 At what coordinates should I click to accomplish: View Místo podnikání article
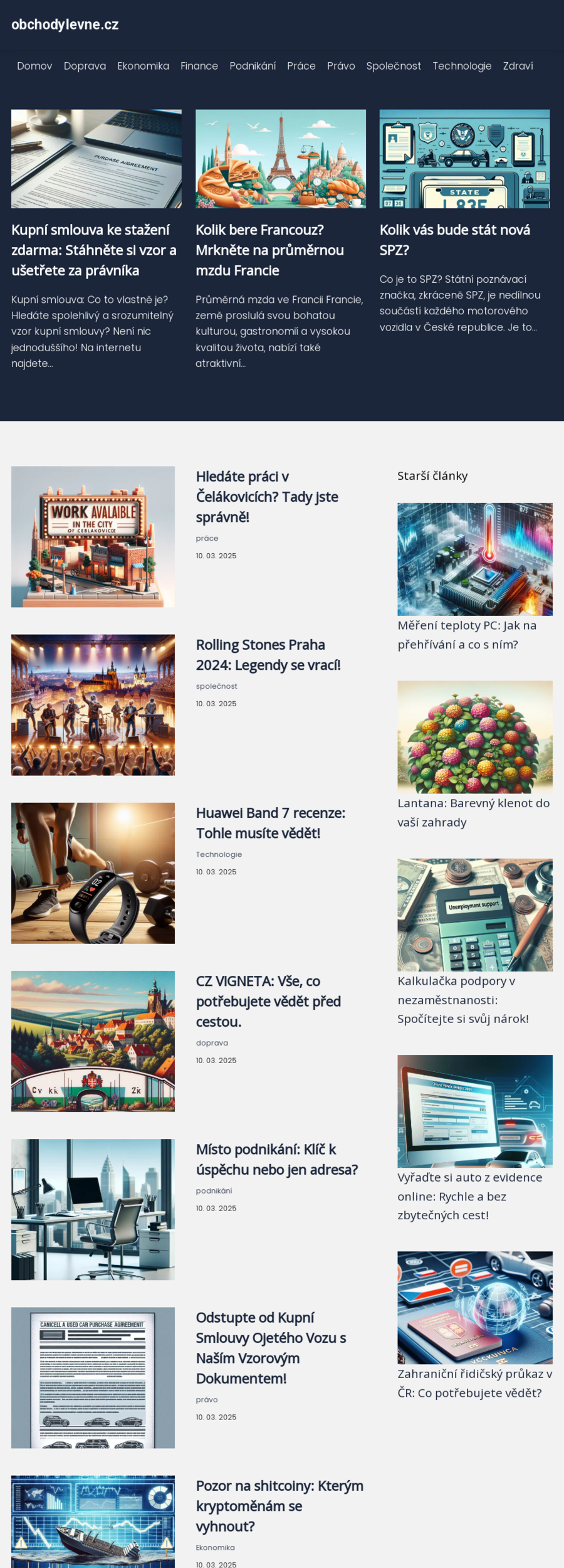pyautogui.click(x=276, y=1159)
